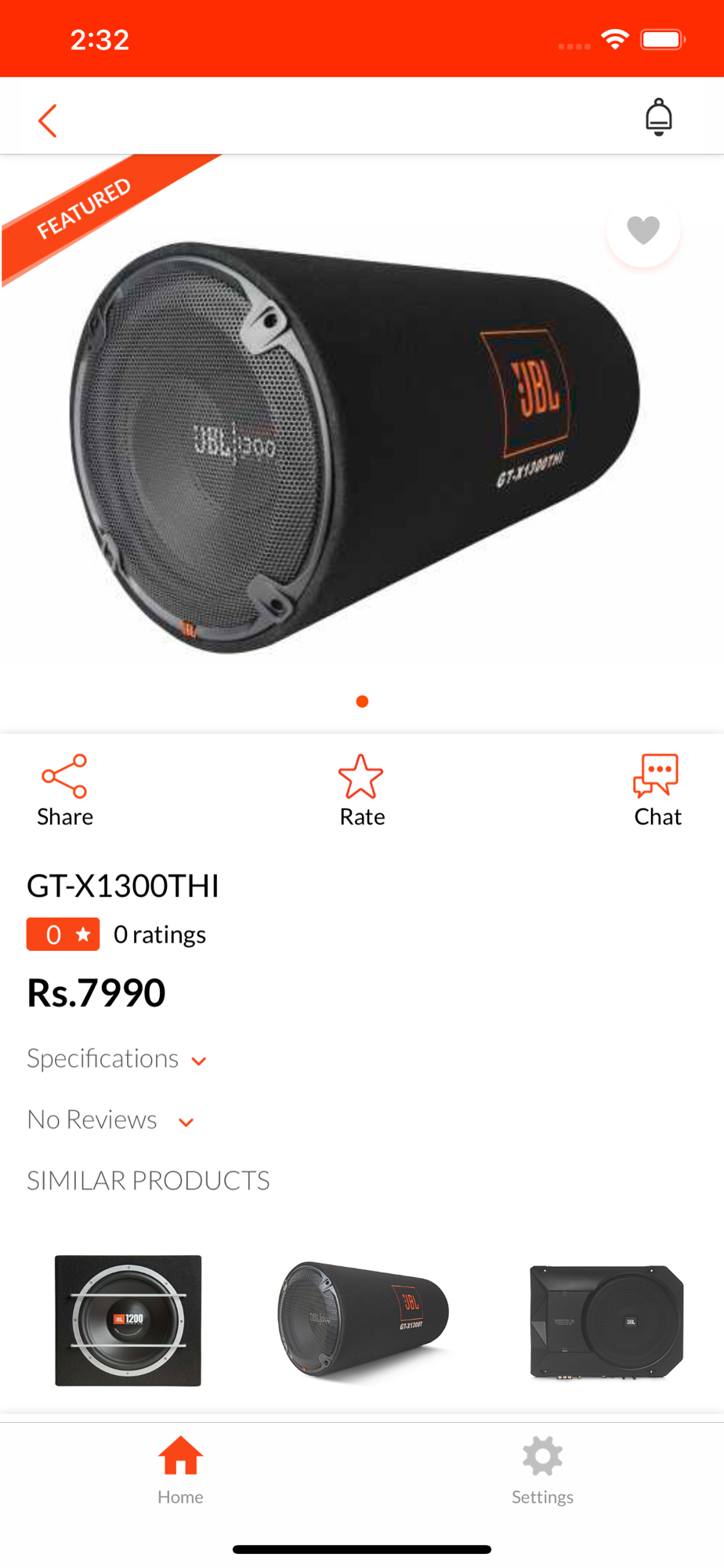Open the similar JBL bass tube product
This screenshot has width=724, height=1568.
(x=362, y=1319)
